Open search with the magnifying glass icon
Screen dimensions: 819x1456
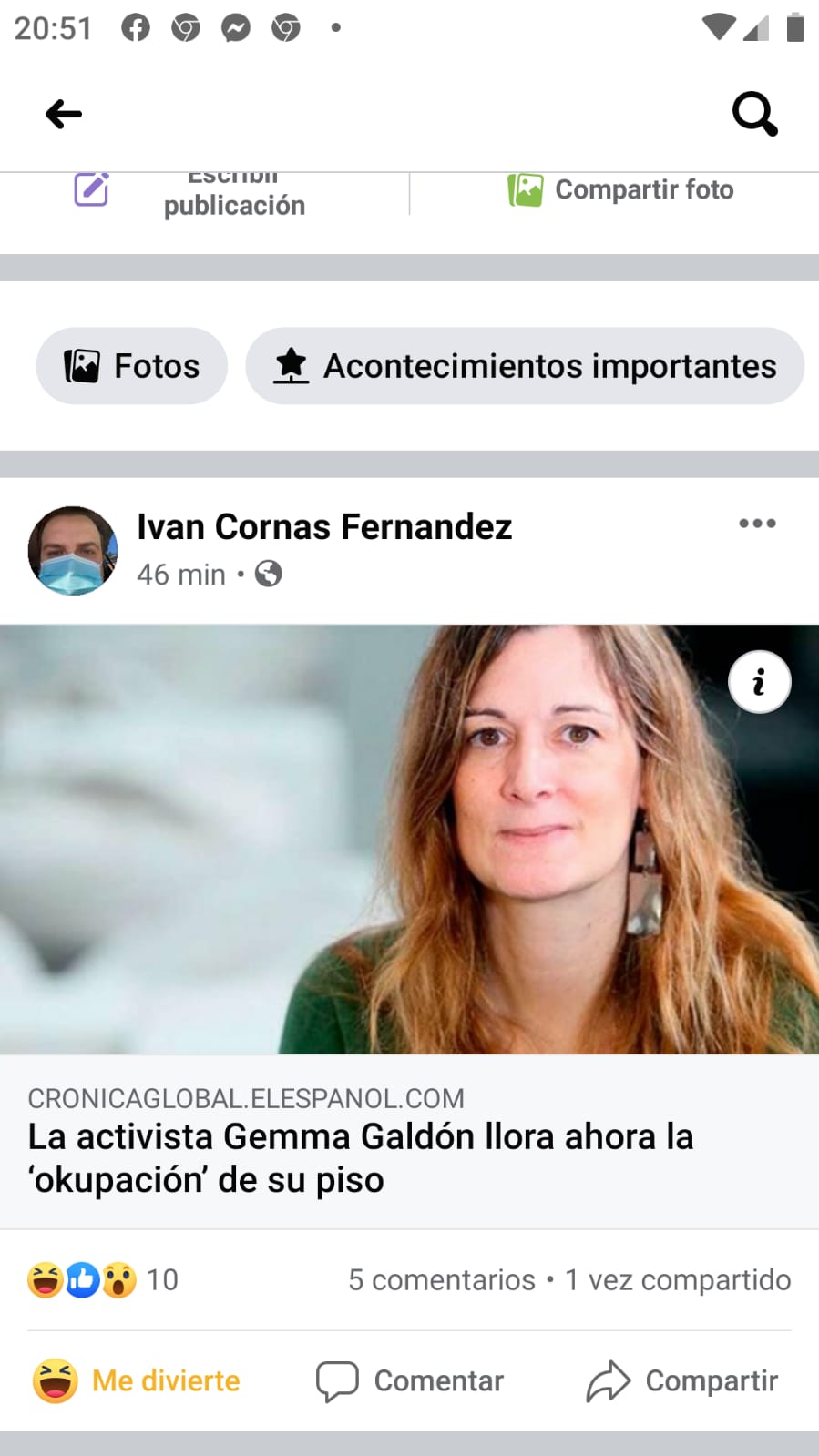[x=754, y=114]
